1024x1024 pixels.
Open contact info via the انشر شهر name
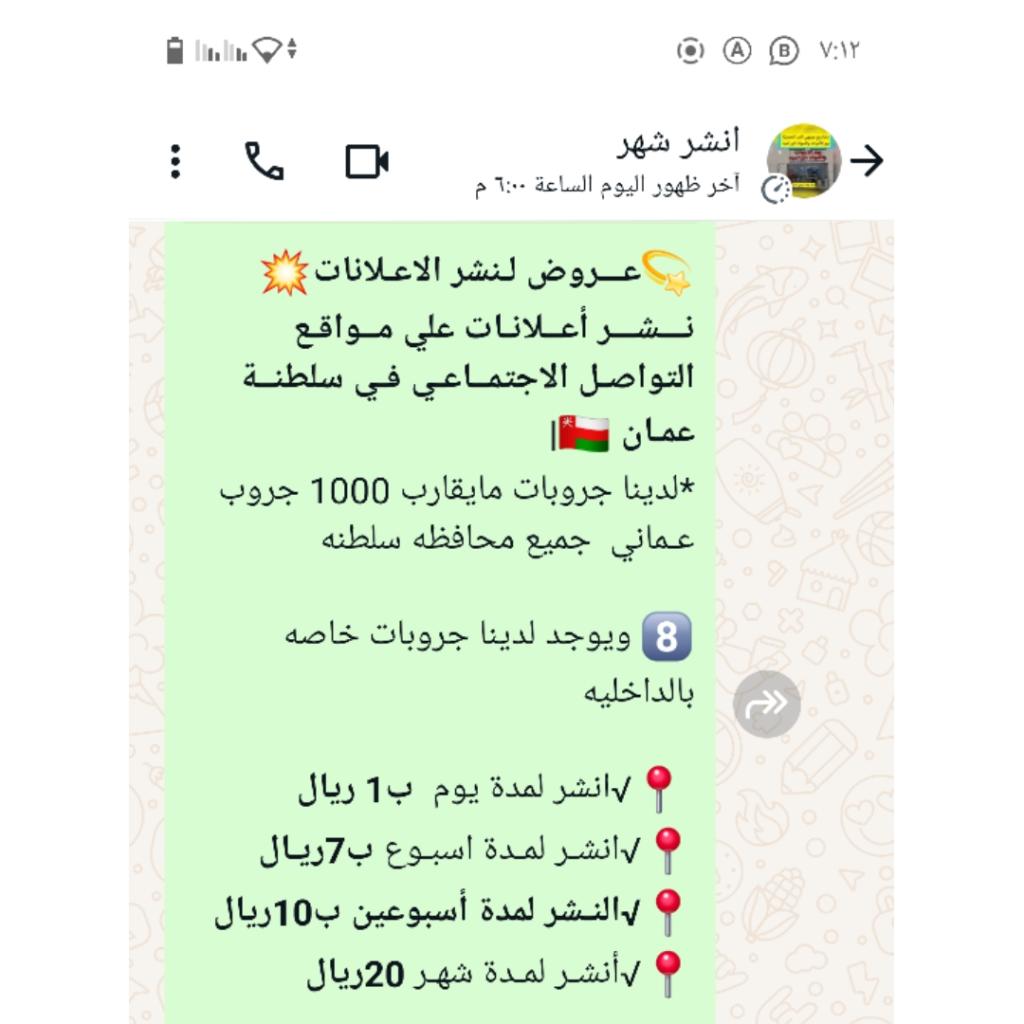[x=679, y=142]
